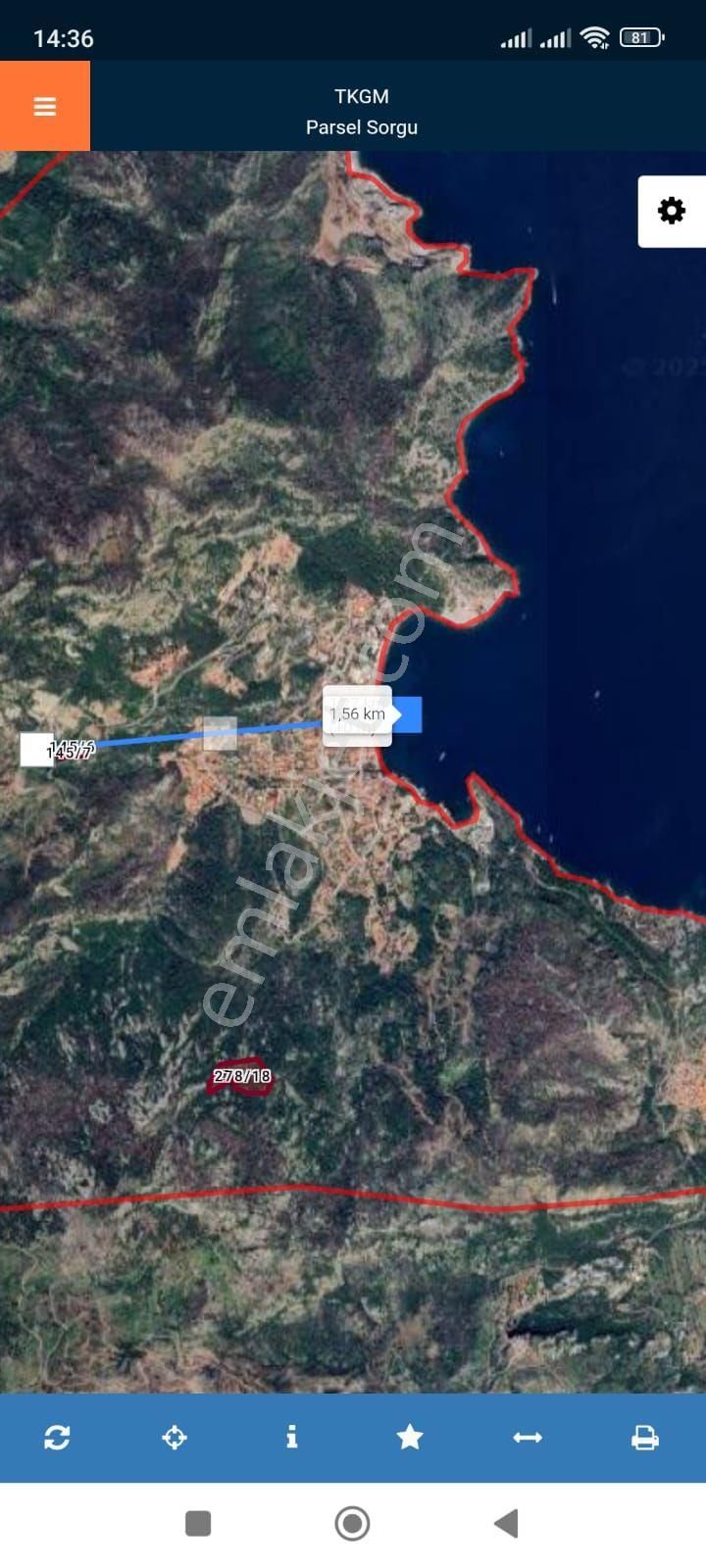Open saved favorites with the star icon
Screen dimensions: 706x1568
click(x=410, y=1438)
